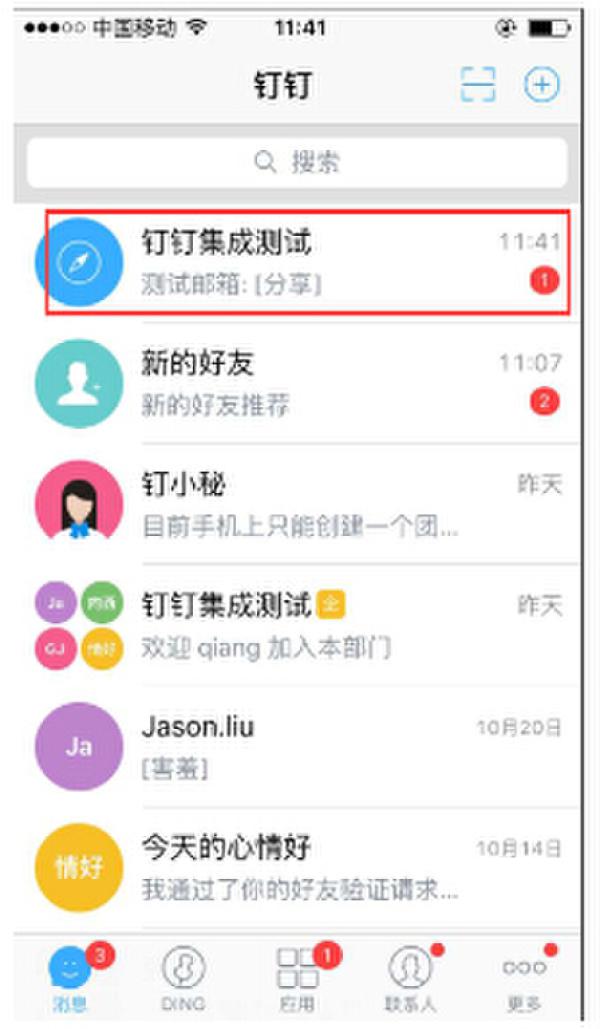This screenshot has width=600, height=1029.
Task: Open the scan icon in header
Action: pyautogui.click(x=477, y=85)
